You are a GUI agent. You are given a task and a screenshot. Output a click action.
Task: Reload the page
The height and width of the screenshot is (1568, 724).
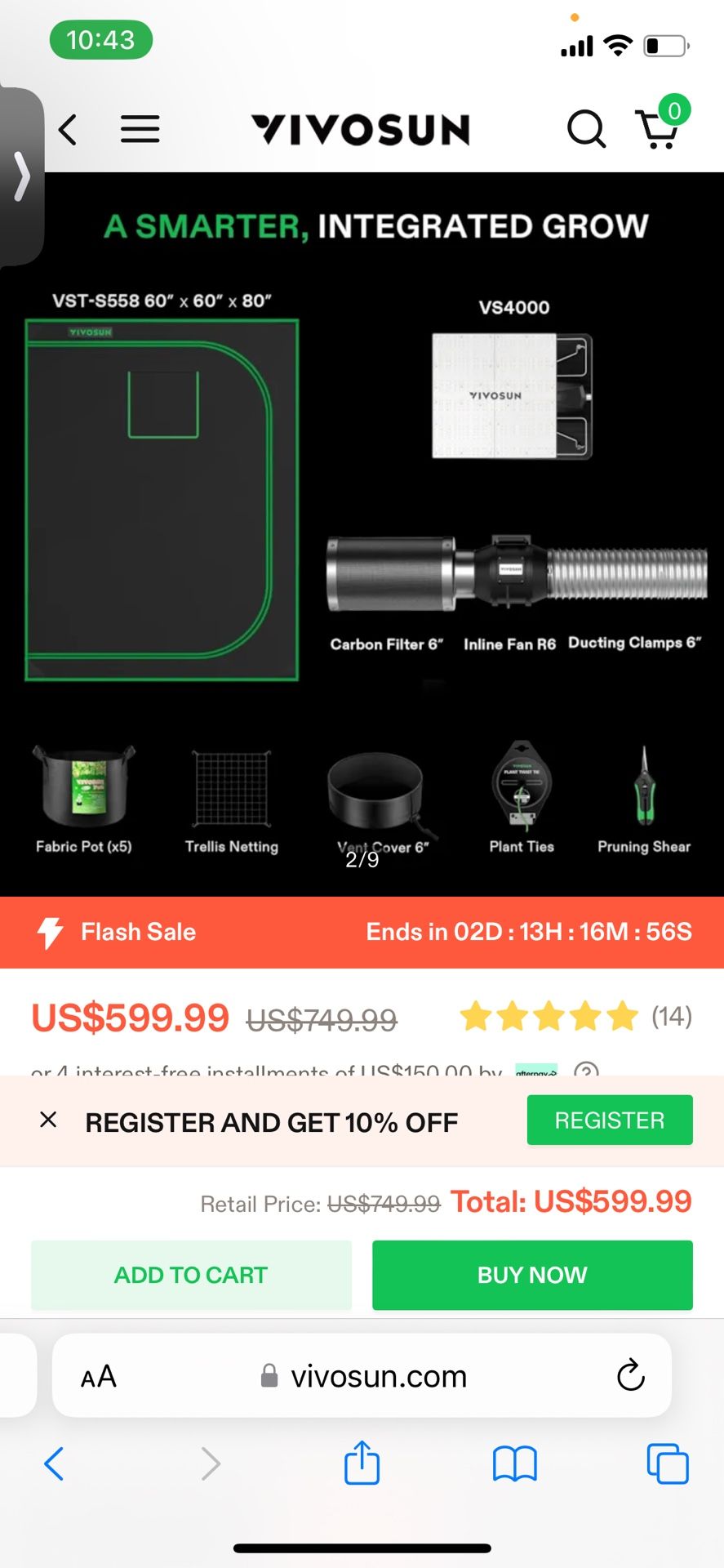click(x=630, y=1376)
